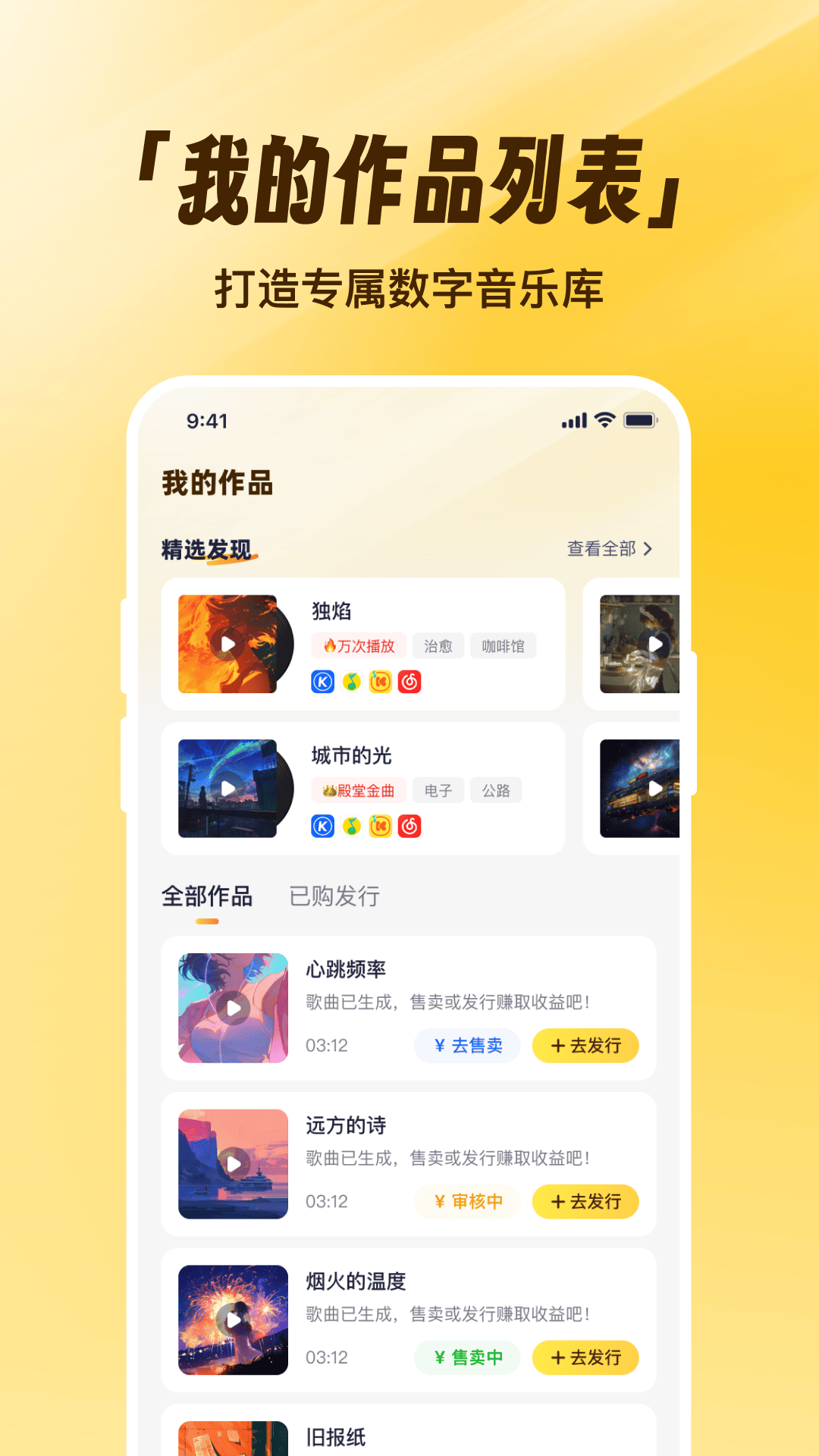Open Kugou Music icon under 城市的光
The height and width of the screenshot is (1456, 819).
click(x=322, y=825)
